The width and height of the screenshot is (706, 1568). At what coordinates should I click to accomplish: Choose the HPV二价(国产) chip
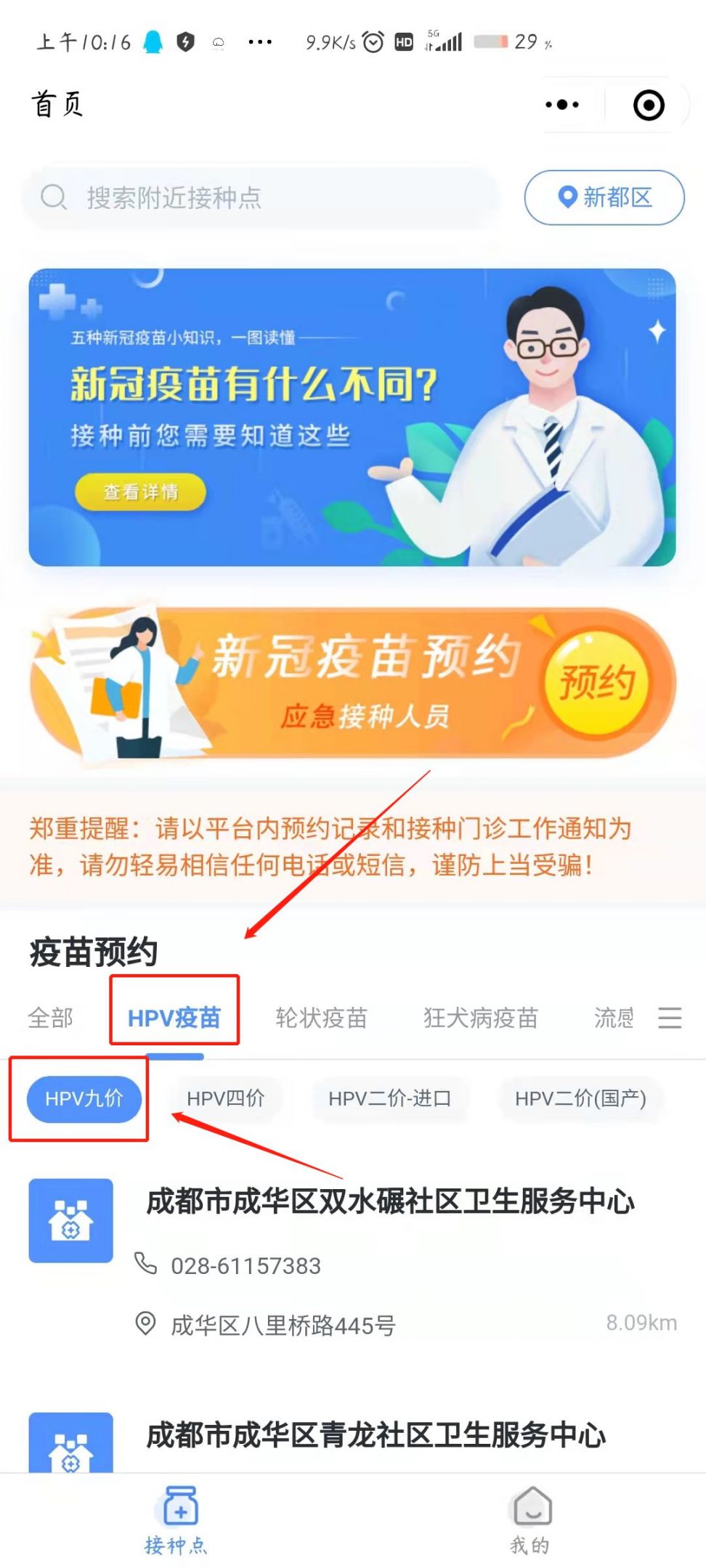point(580,1098)
